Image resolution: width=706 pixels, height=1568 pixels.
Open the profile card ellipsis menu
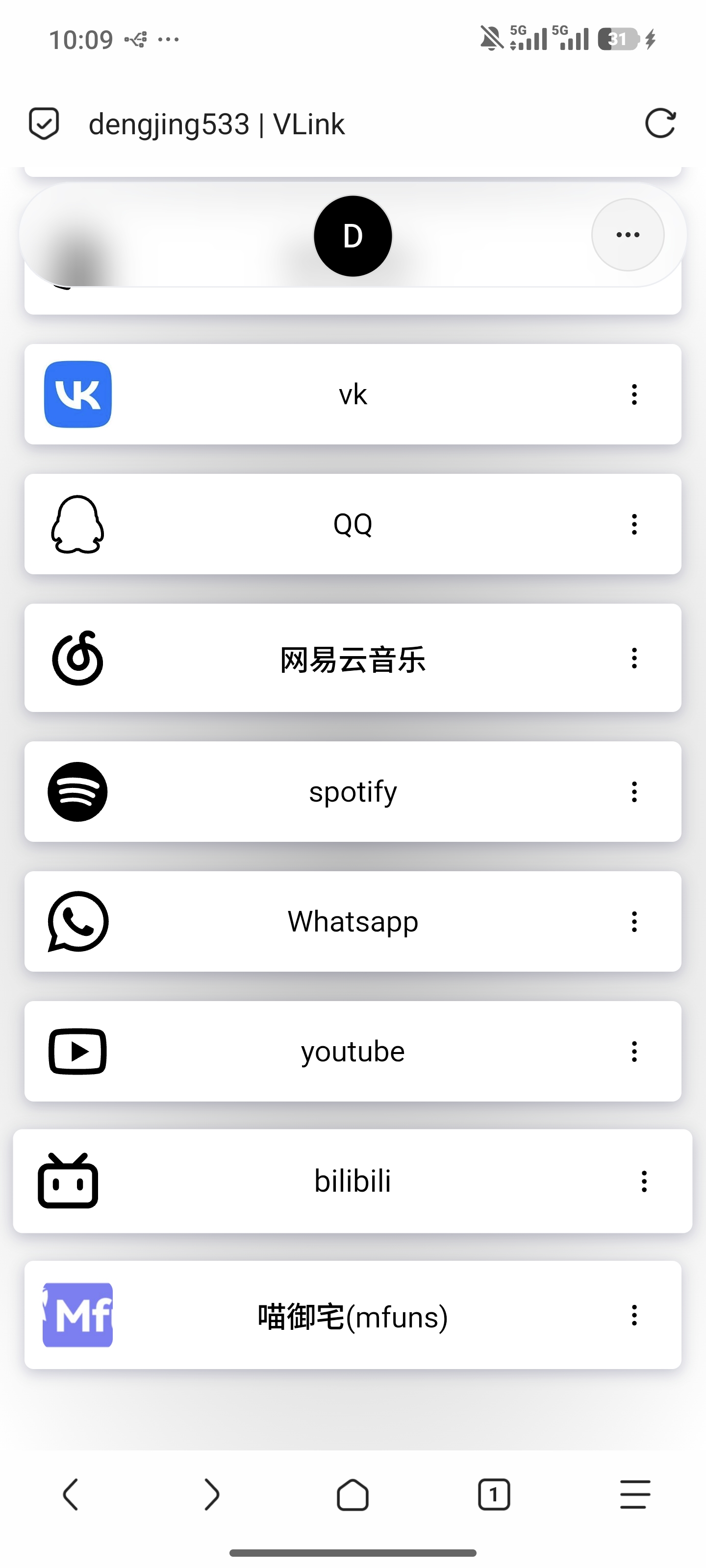[628, 236]
